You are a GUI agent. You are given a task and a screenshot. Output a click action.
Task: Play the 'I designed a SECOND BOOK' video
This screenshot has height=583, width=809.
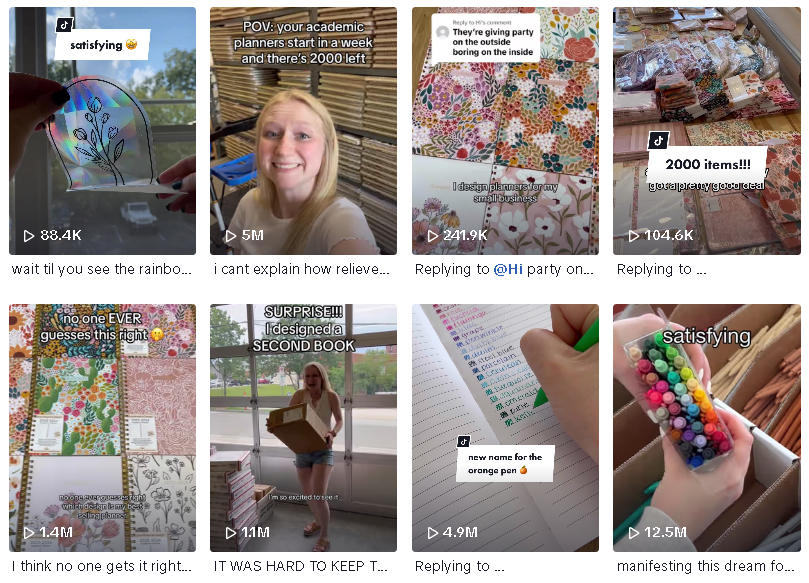click(x=303, y=428)
